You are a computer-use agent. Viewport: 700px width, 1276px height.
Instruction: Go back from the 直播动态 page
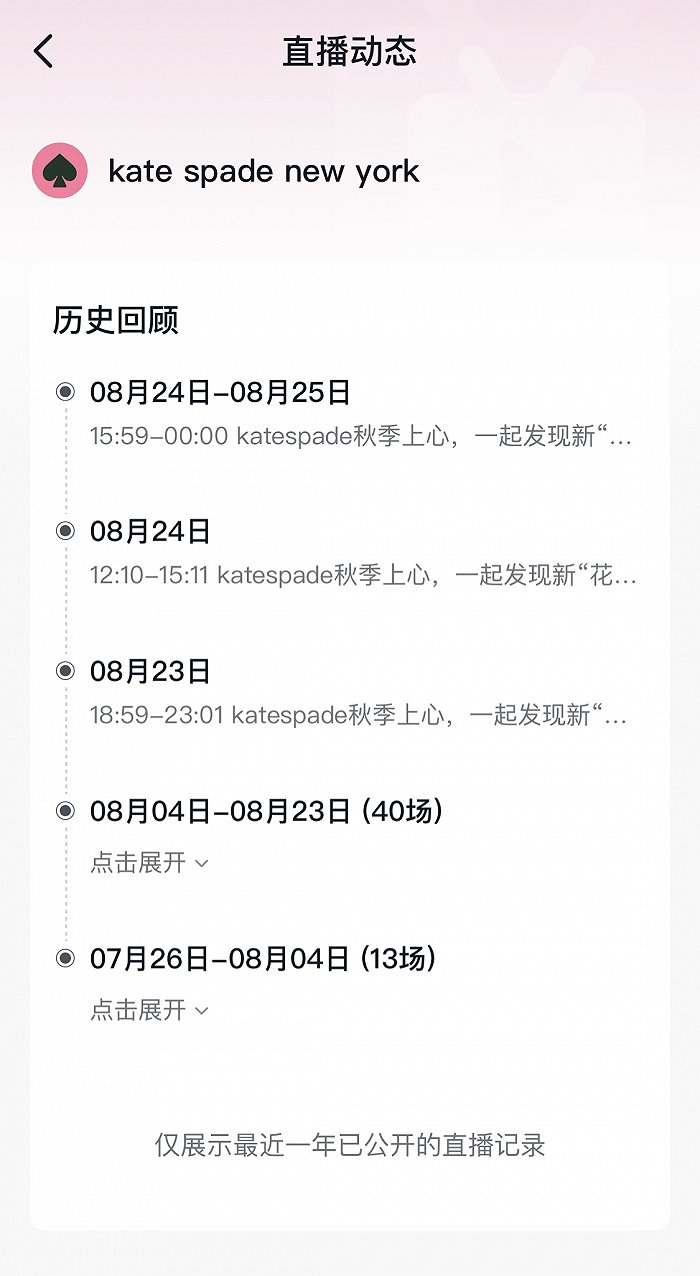[x=43, y=51]
